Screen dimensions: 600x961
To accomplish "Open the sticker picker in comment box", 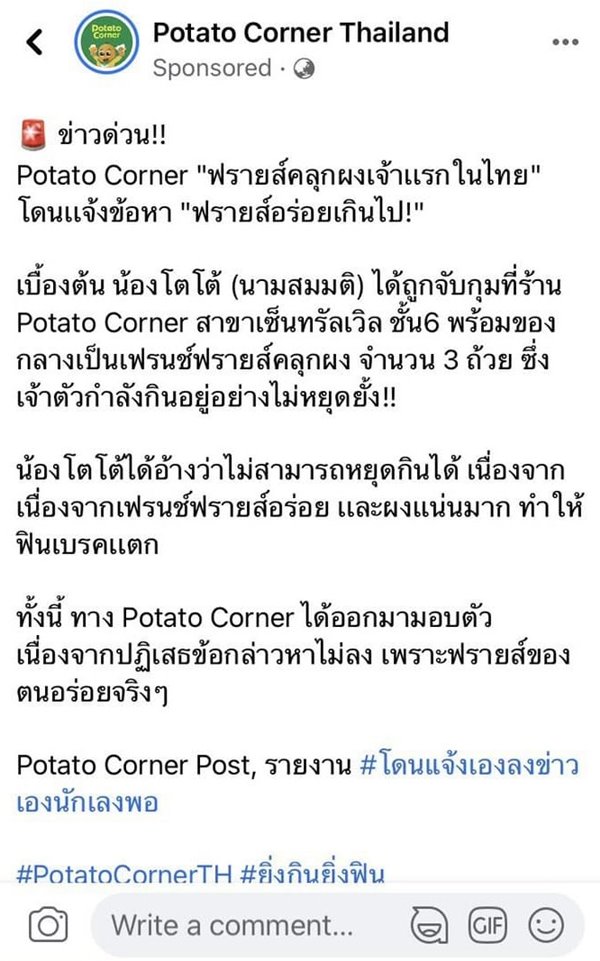I will click(x=428, y=926).
